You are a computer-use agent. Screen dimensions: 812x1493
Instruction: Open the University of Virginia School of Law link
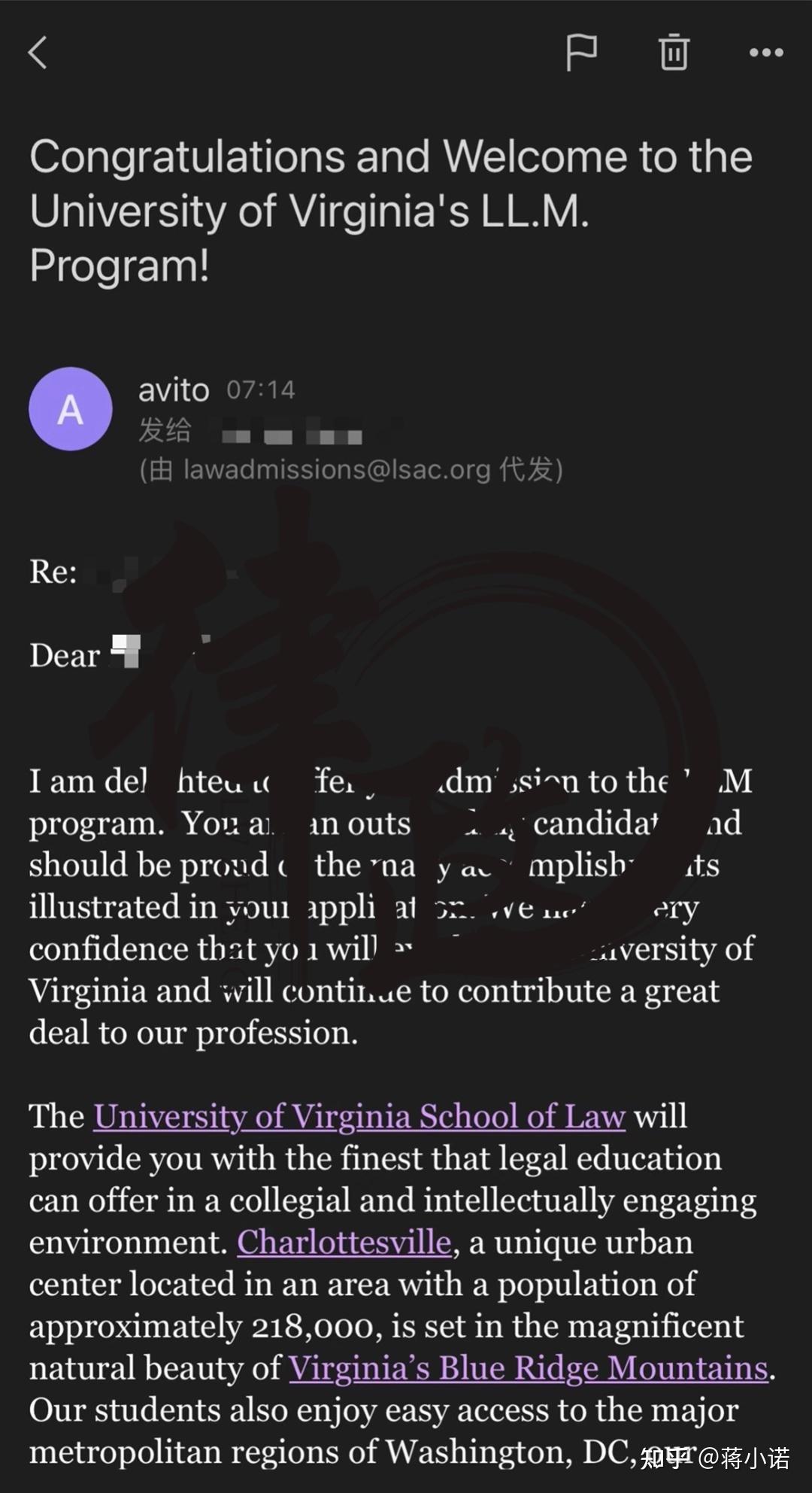point(359,1117)
